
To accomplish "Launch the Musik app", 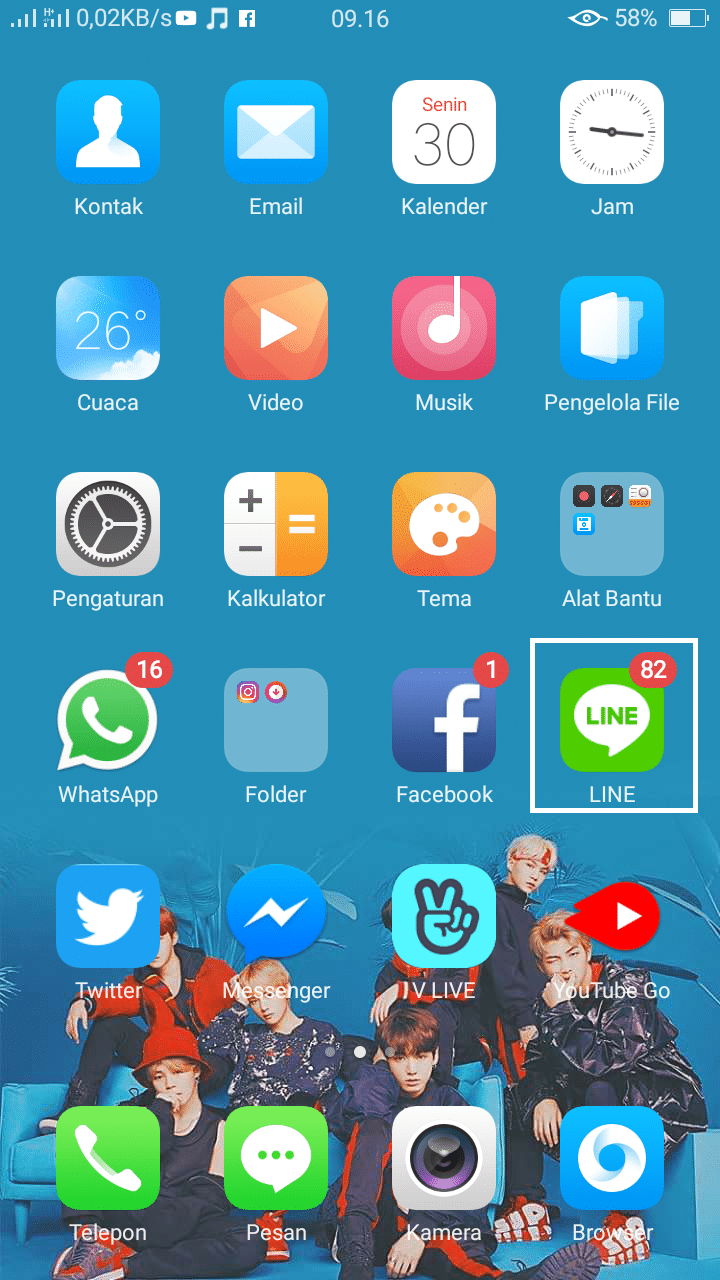I will [x=444, y=328].
